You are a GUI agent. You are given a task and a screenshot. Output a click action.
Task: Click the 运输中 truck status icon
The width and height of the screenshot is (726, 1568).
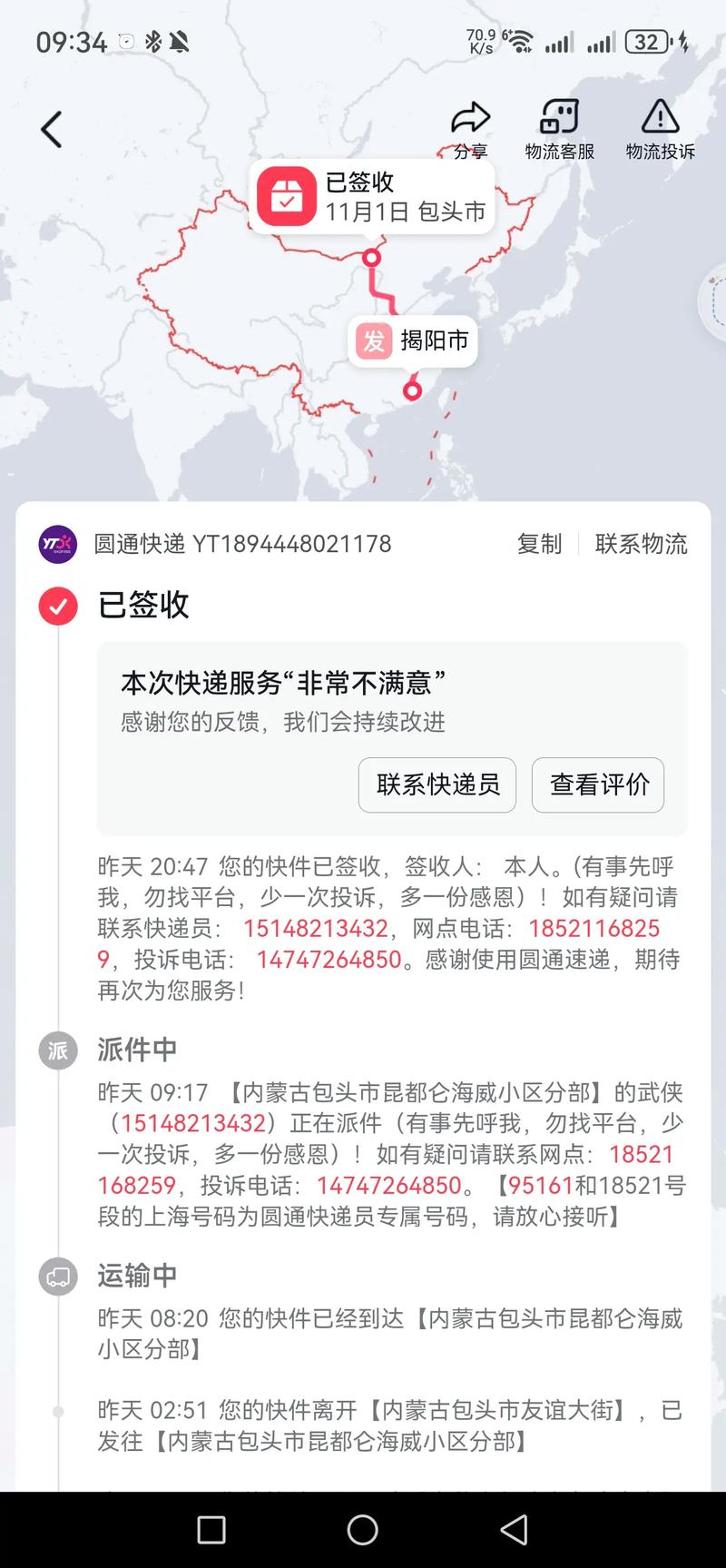point(56,1276)
